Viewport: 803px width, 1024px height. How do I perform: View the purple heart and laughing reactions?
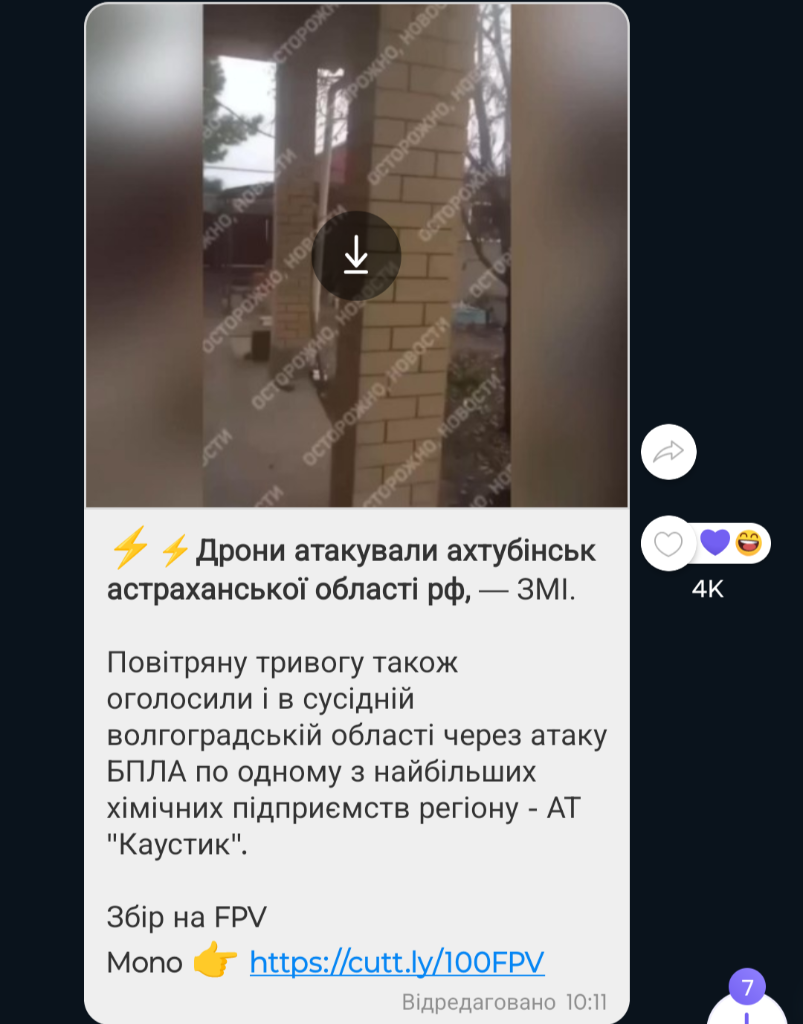(731, 543)
